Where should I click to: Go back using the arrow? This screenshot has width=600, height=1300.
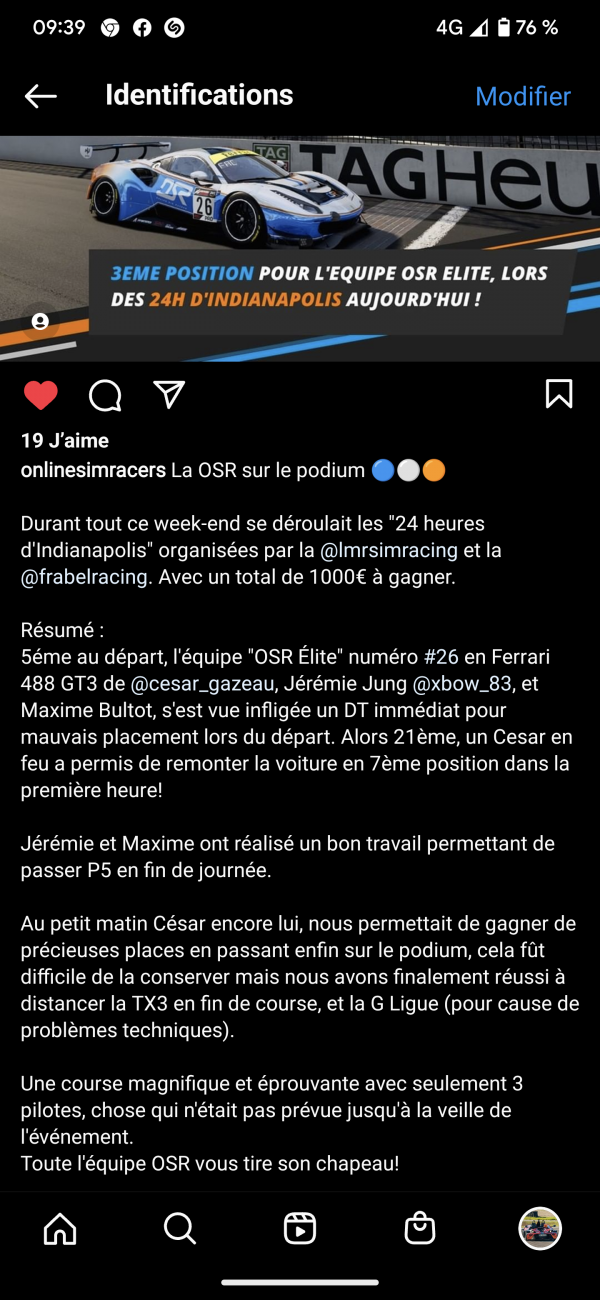tap(41, 96)
